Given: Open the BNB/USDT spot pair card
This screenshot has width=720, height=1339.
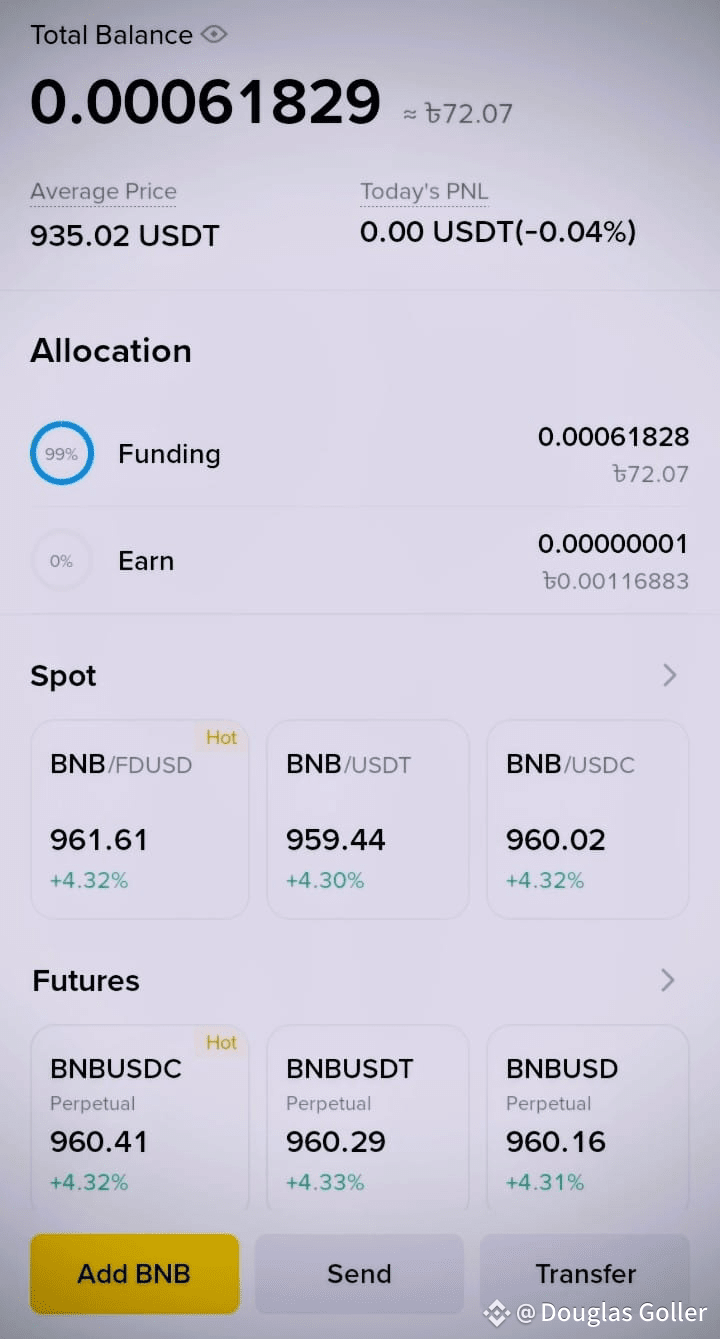Looking at the screenshot, I should coord(367,819).
